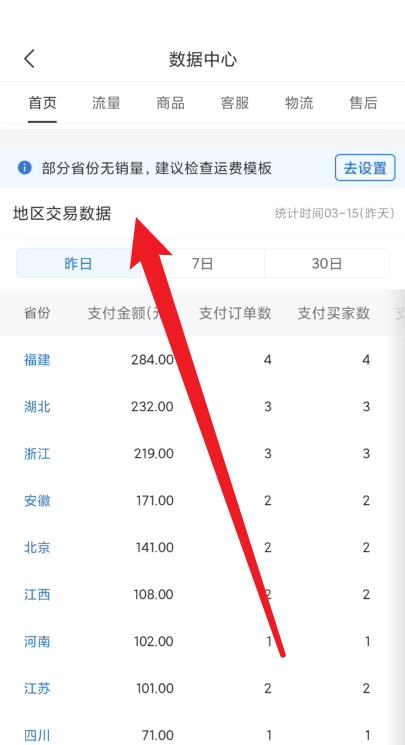The width and height of the screenshot is (405, 745).
Task: Tap the 去设置 button
Action: (365, 168)
